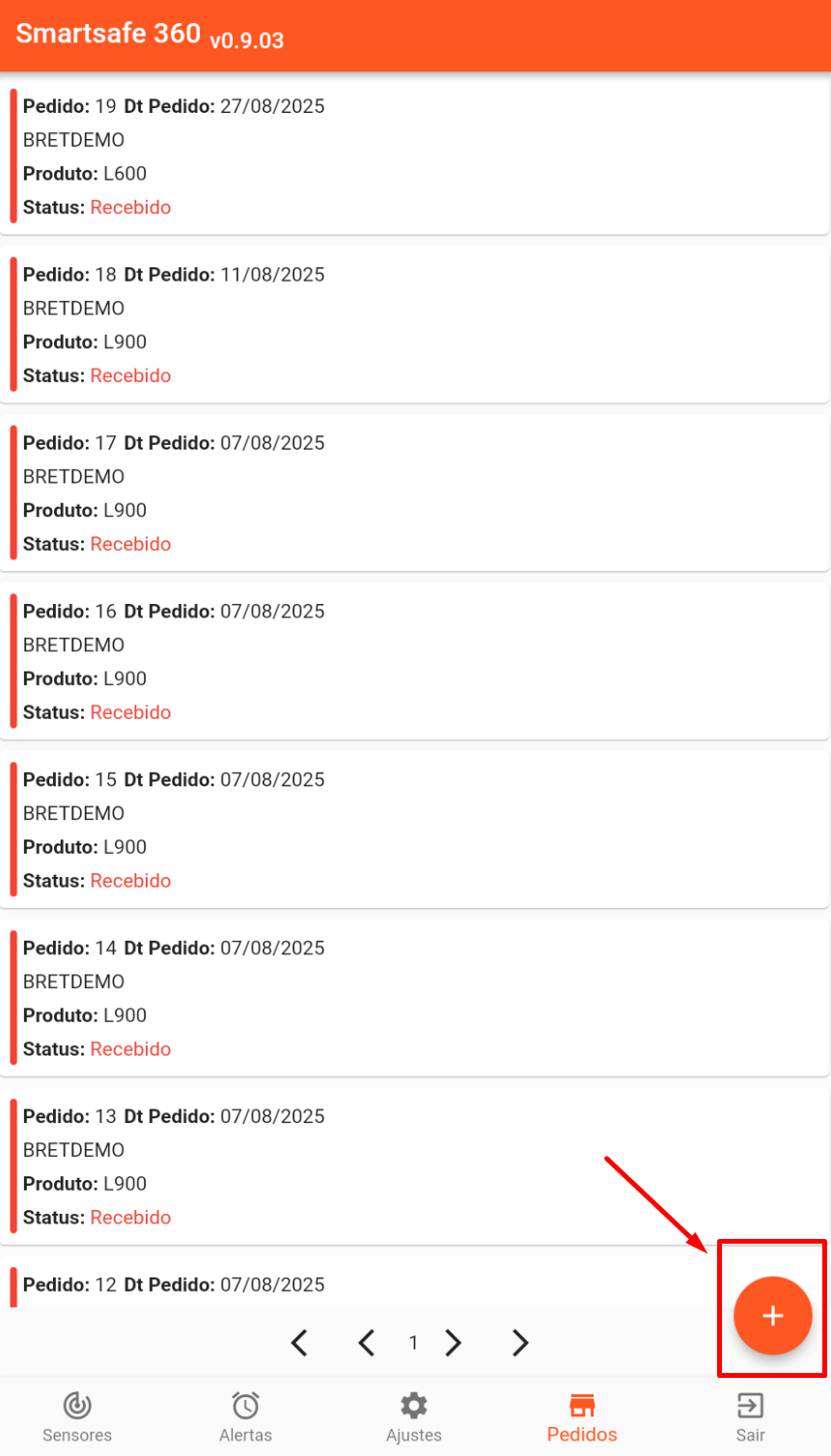The width and height of the screenshot is (831, 1456).
Task: Select the Pedido 16 card
Action: pos(415,661)
